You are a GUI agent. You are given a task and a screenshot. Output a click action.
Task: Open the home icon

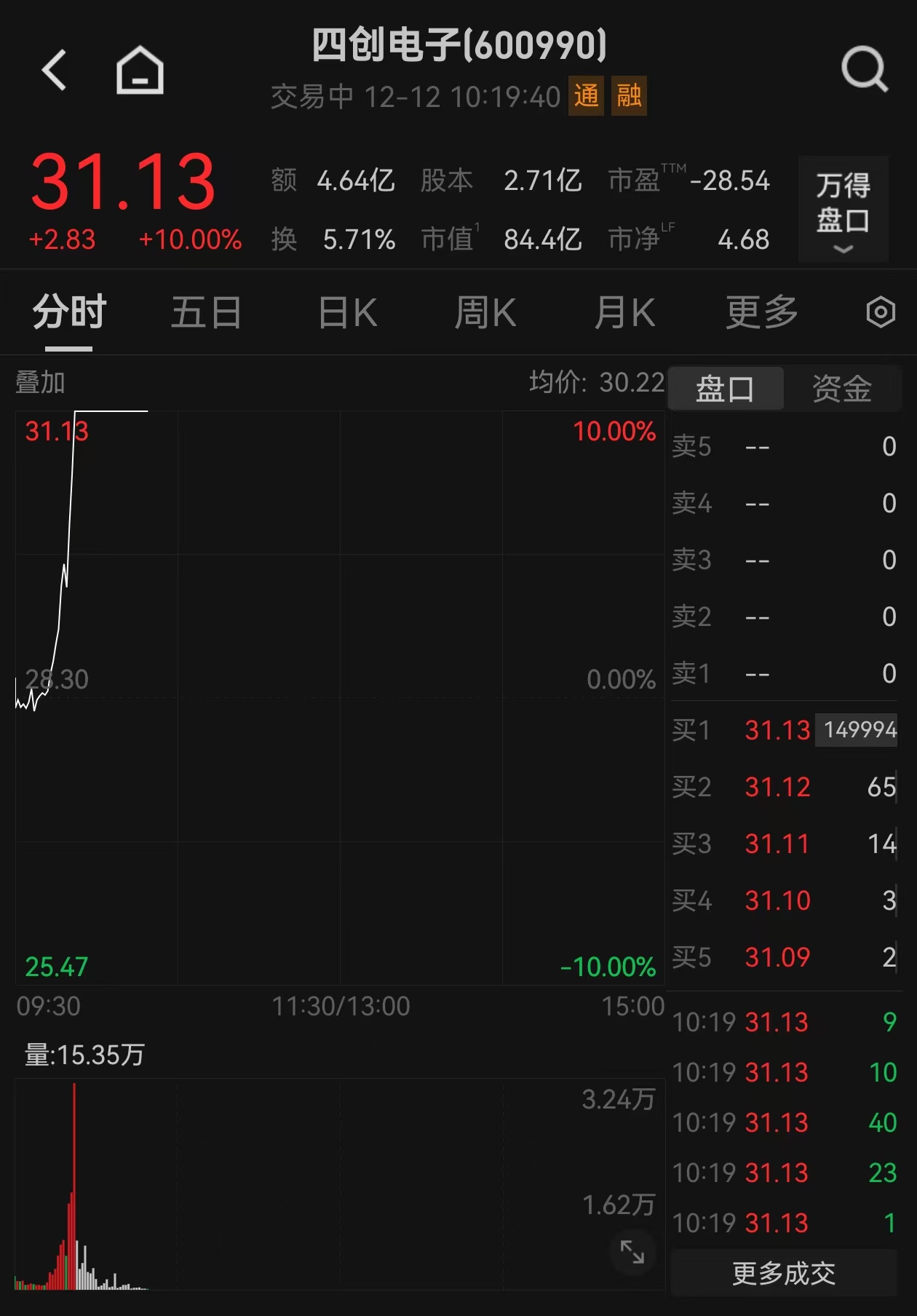[x=140, y=71]
